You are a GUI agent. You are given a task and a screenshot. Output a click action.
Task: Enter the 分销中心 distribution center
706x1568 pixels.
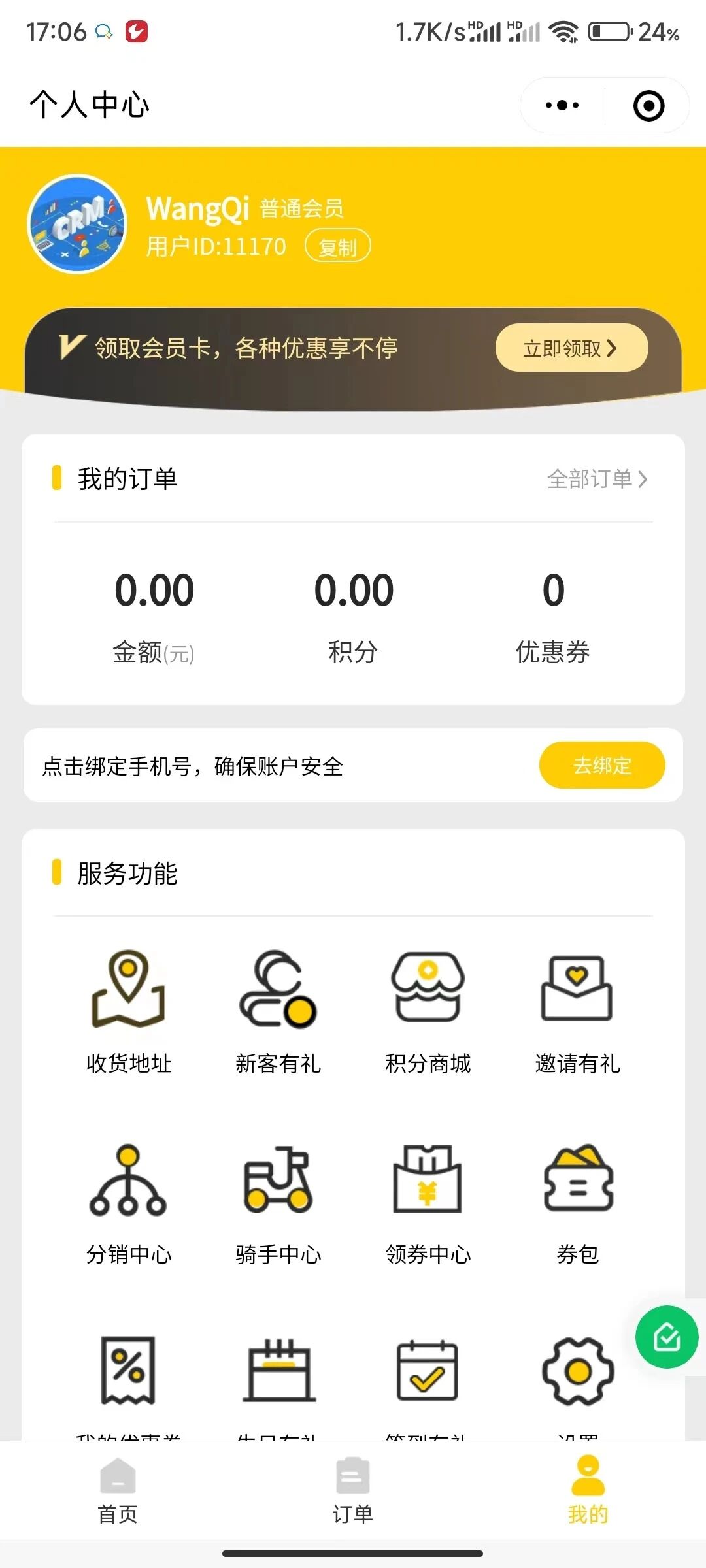click(x=129, y=1203)
